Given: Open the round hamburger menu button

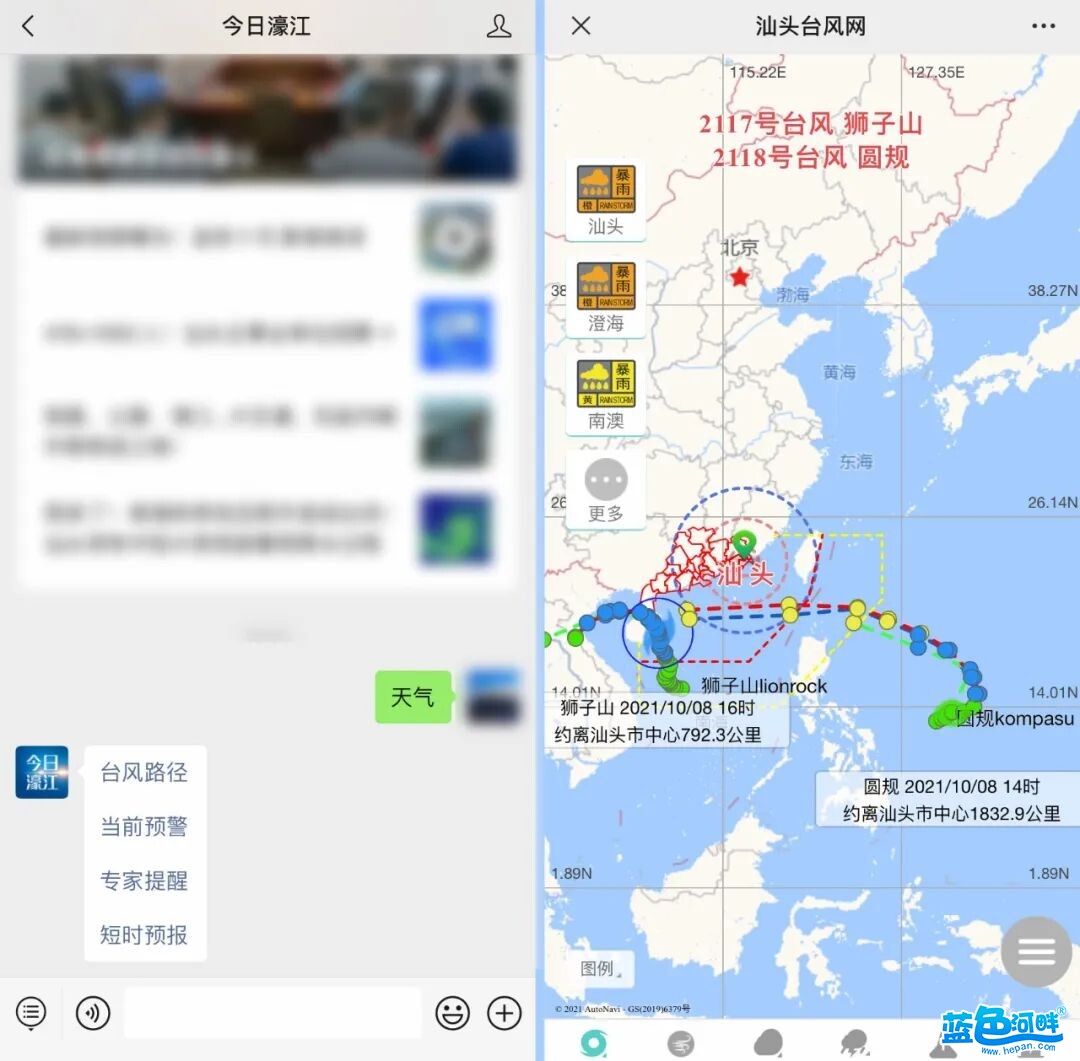Looking at the screenshot, I should [x=1036, y=951].
